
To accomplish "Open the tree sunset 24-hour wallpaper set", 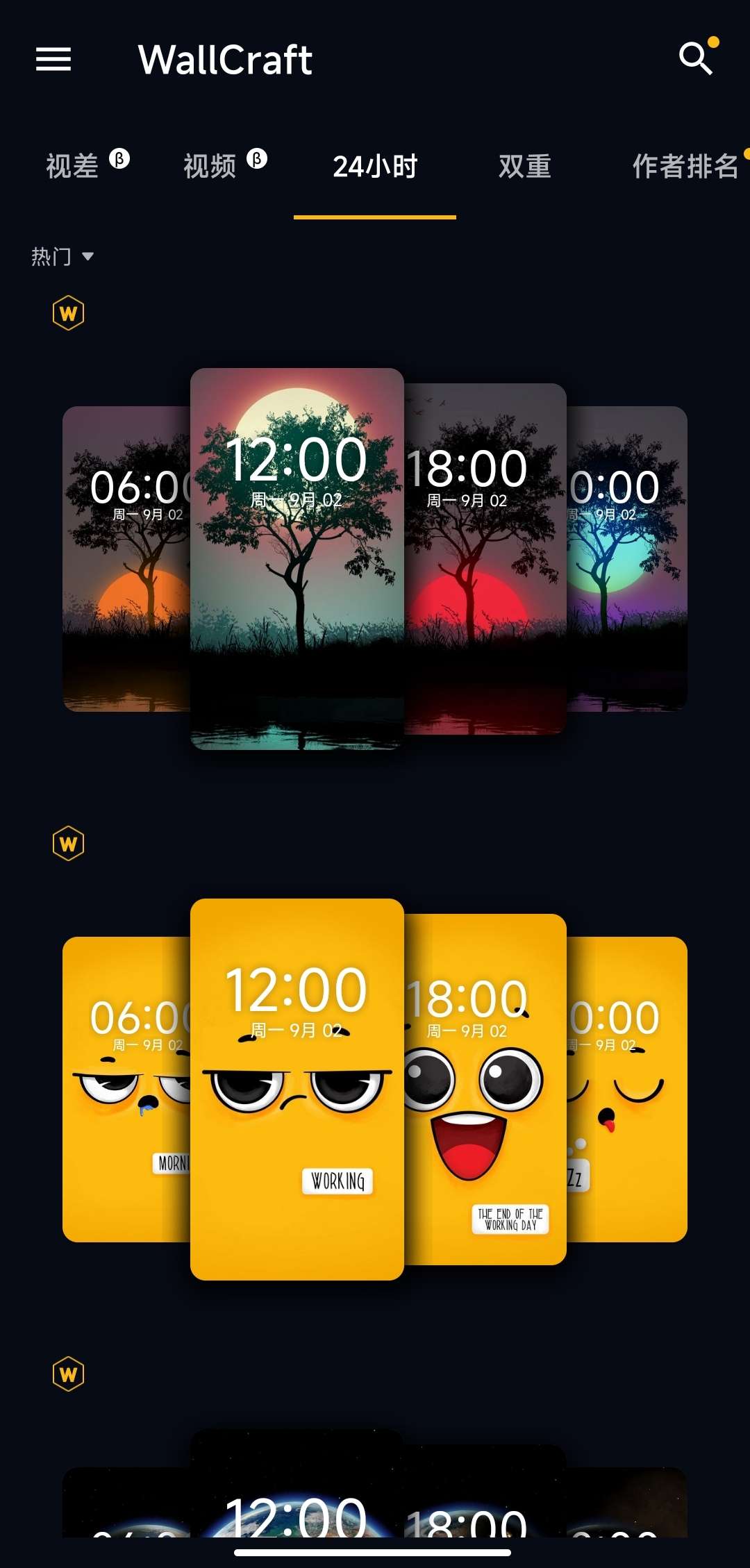I will 375,559.
